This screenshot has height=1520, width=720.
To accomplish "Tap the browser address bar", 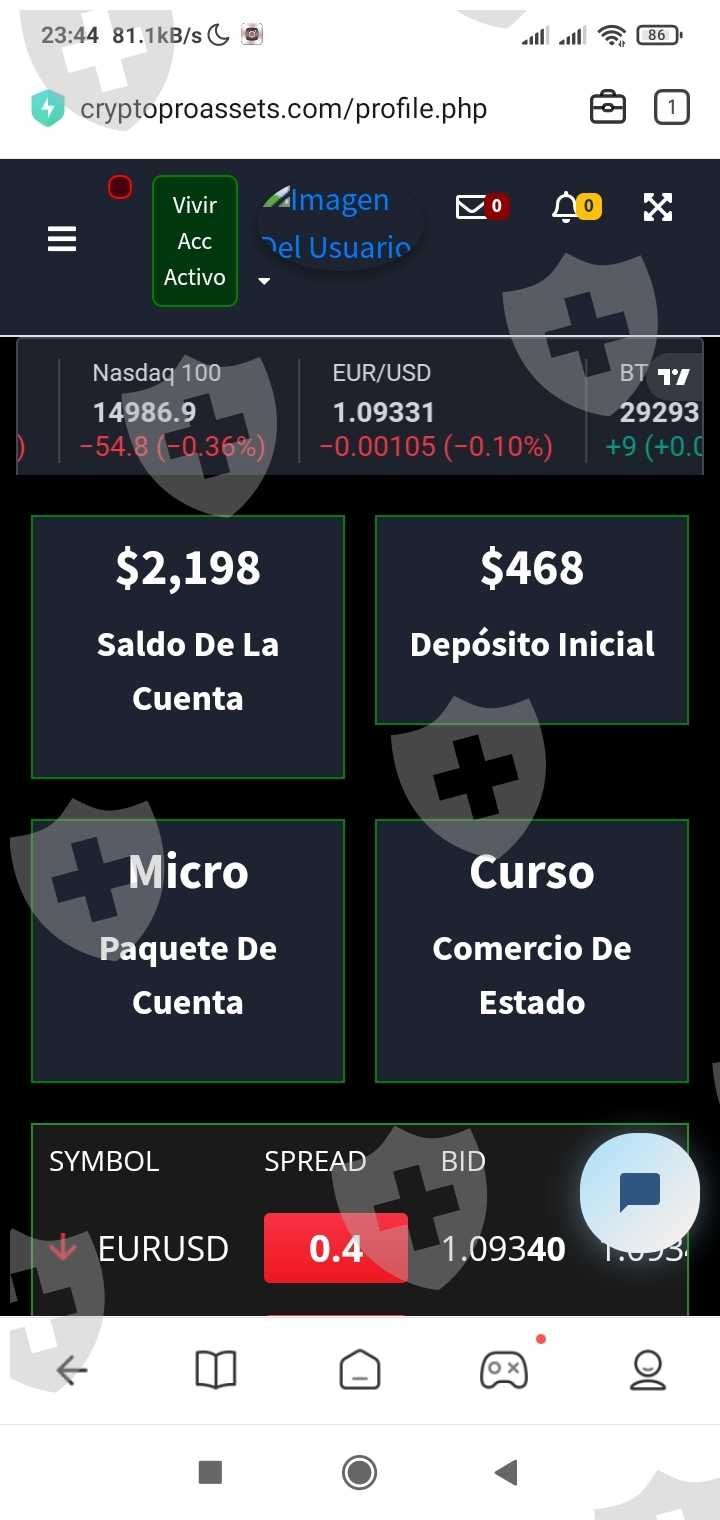I will 283,108.
